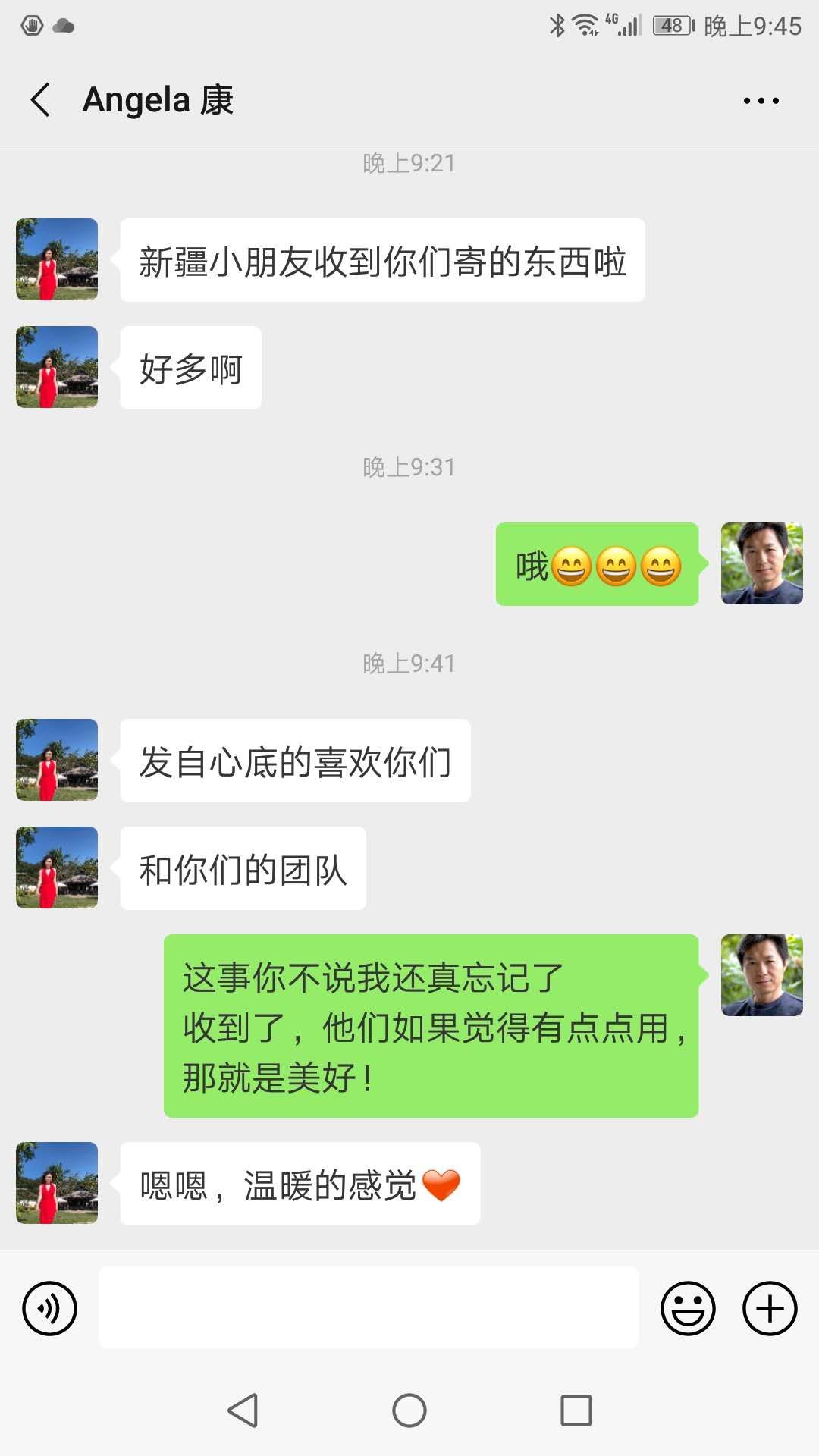The width and height of the screenshot is (819, 1456).
Task: Open Angela's avatar next to 好多啊
Action: [x=58, y=367]
